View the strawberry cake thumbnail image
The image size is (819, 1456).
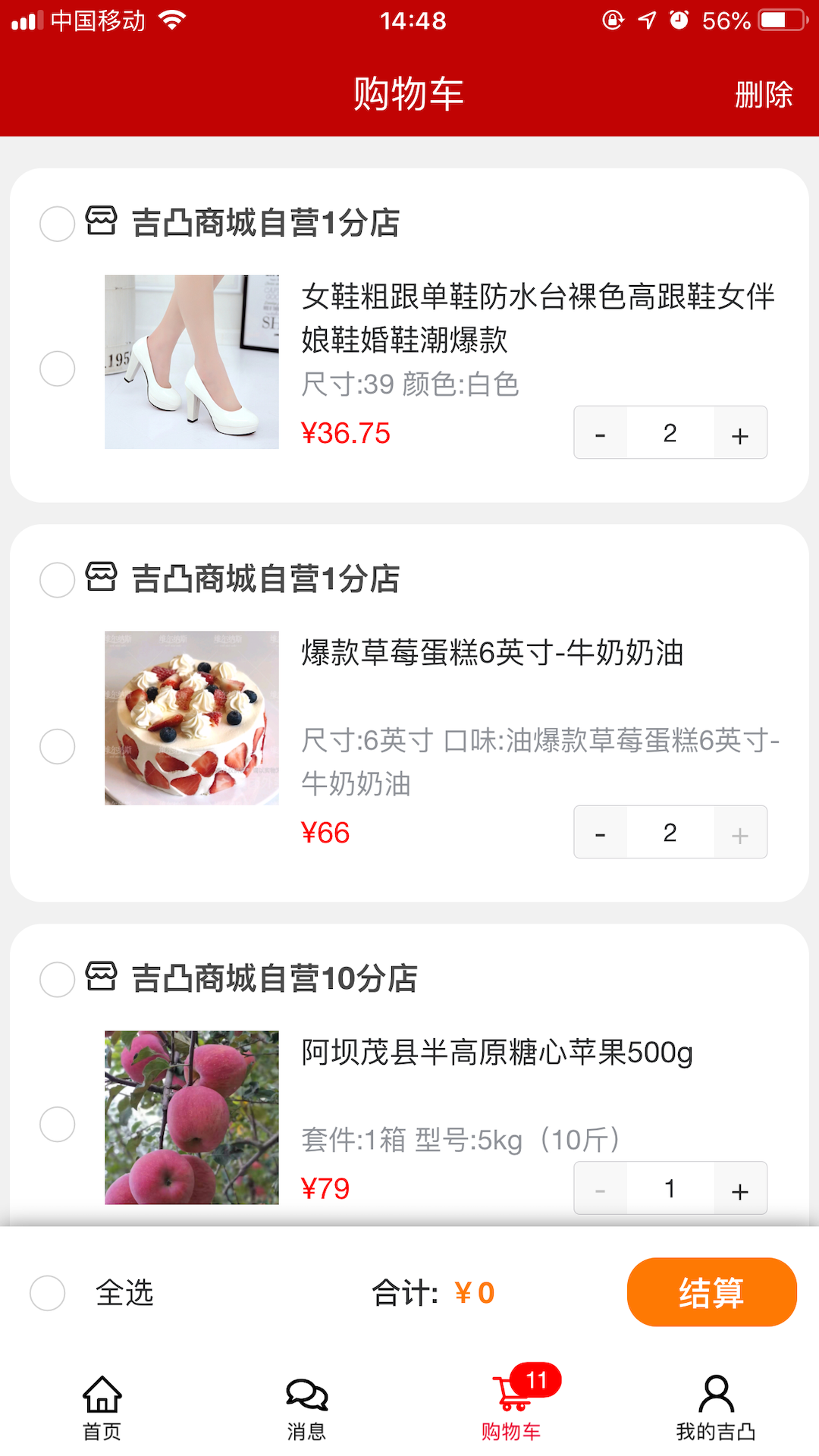point(192,718)
